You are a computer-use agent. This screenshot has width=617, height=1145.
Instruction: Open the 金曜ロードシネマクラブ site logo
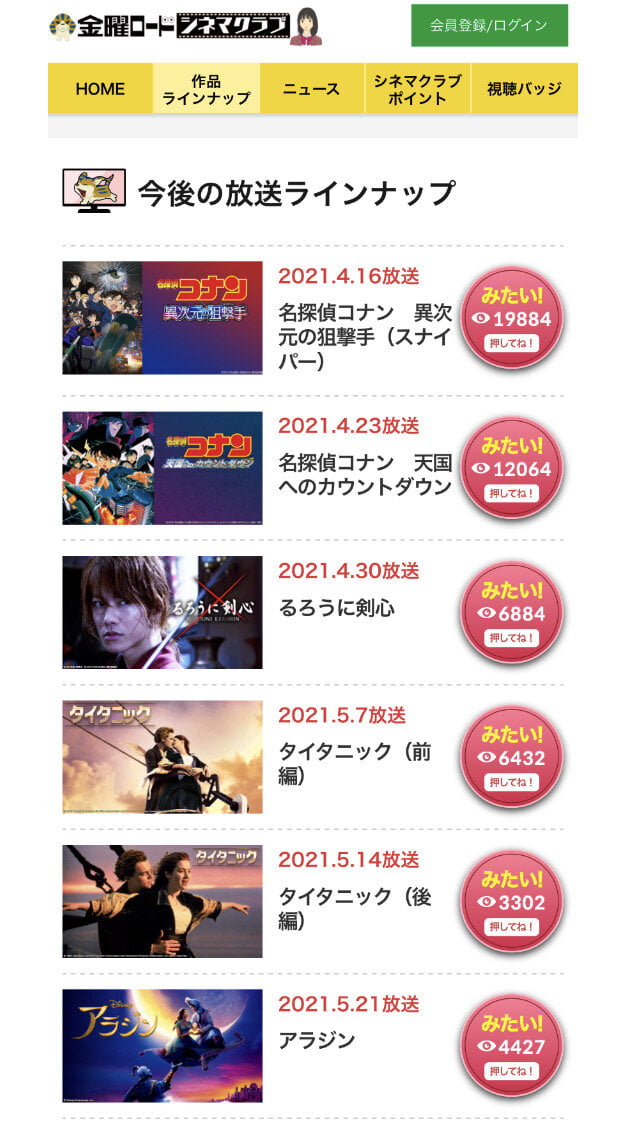click(x=185, y=26)
